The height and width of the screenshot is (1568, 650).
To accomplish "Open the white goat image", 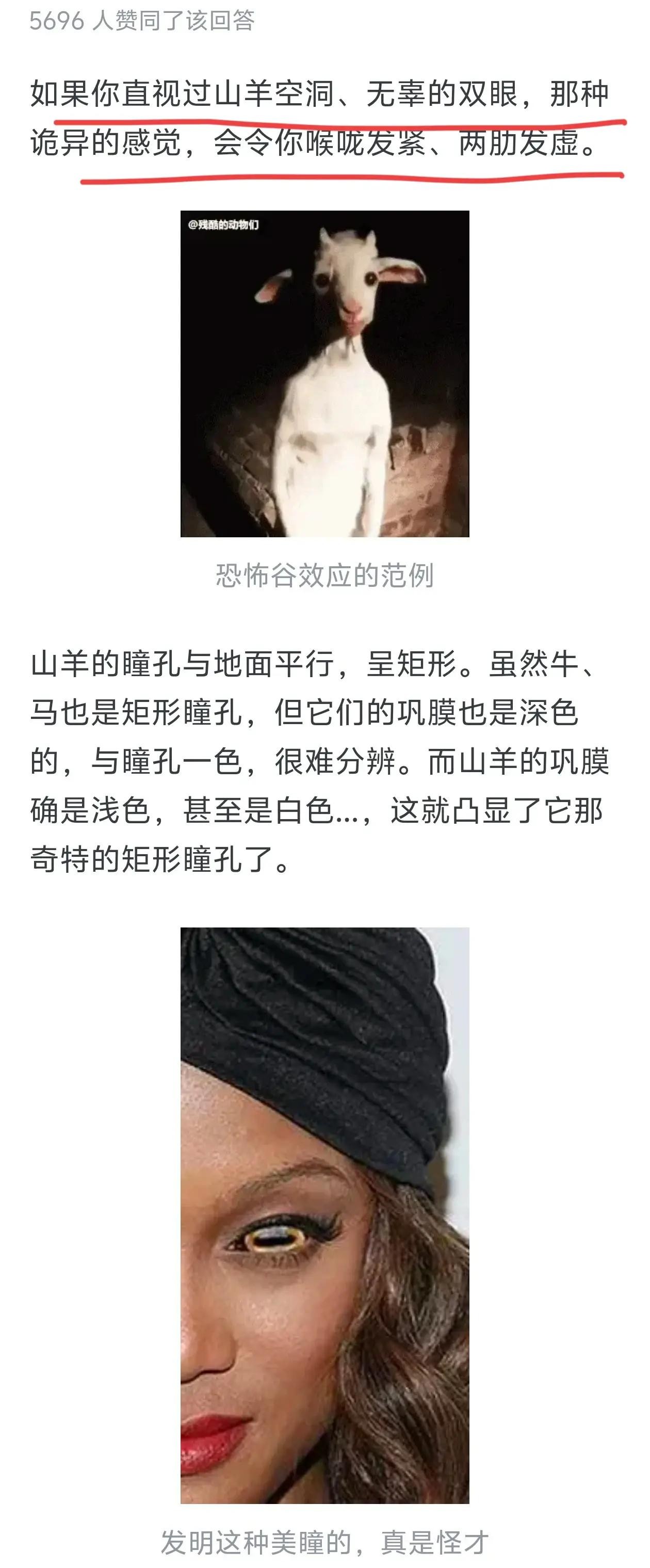I will 324,373.
